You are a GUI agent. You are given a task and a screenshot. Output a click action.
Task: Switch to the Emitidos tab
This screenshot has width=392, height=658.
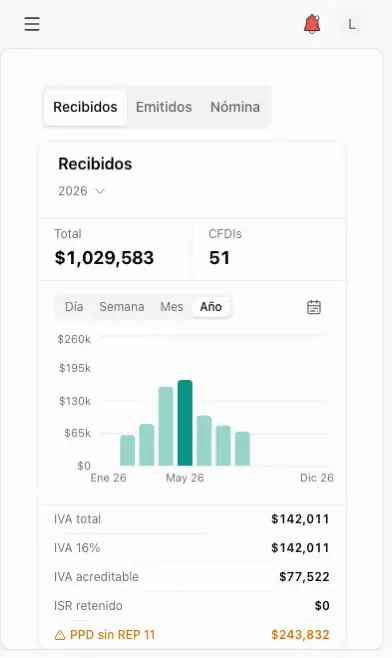[164, 107]
